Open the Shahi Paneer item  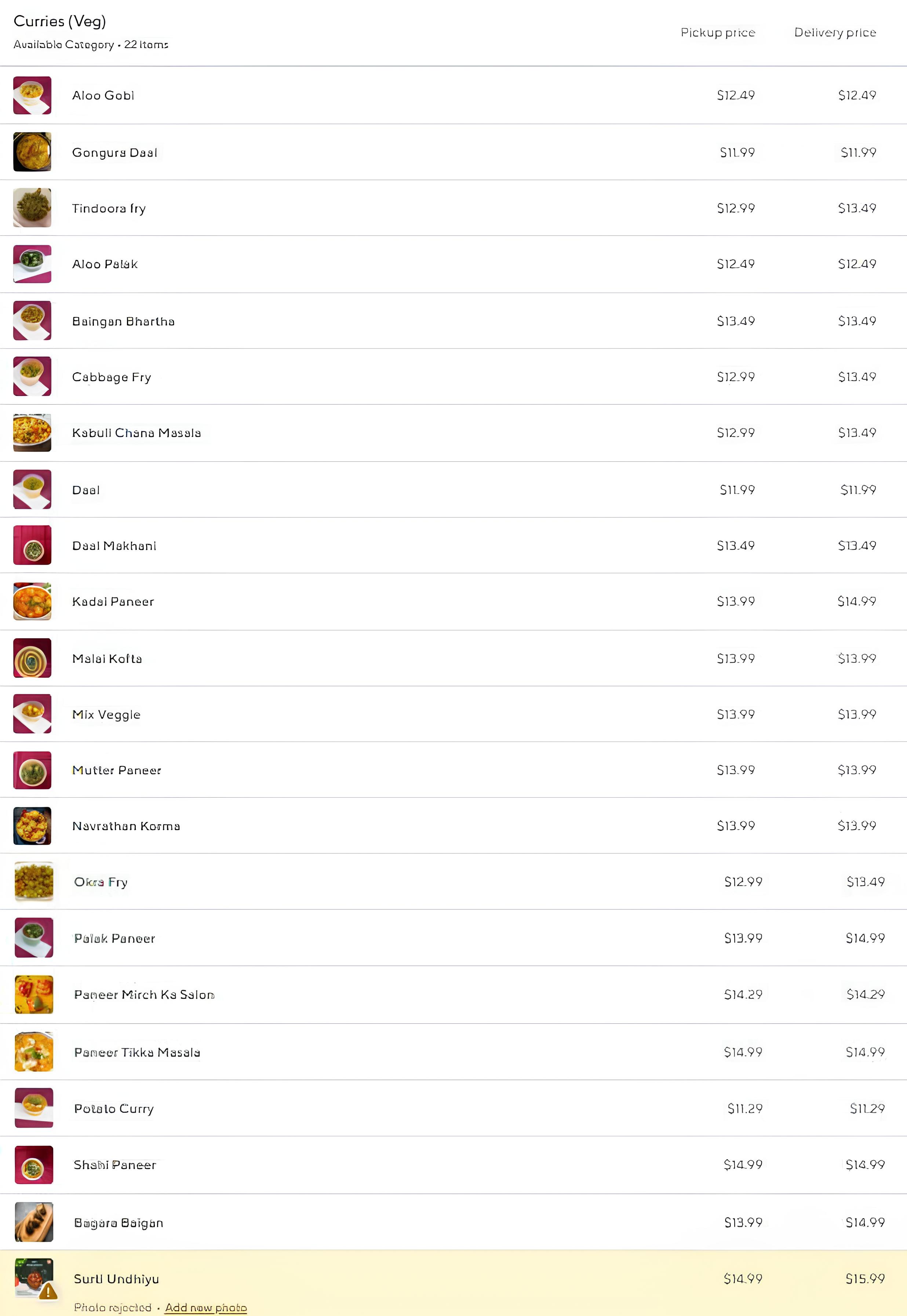click(x=115, y=1165)
